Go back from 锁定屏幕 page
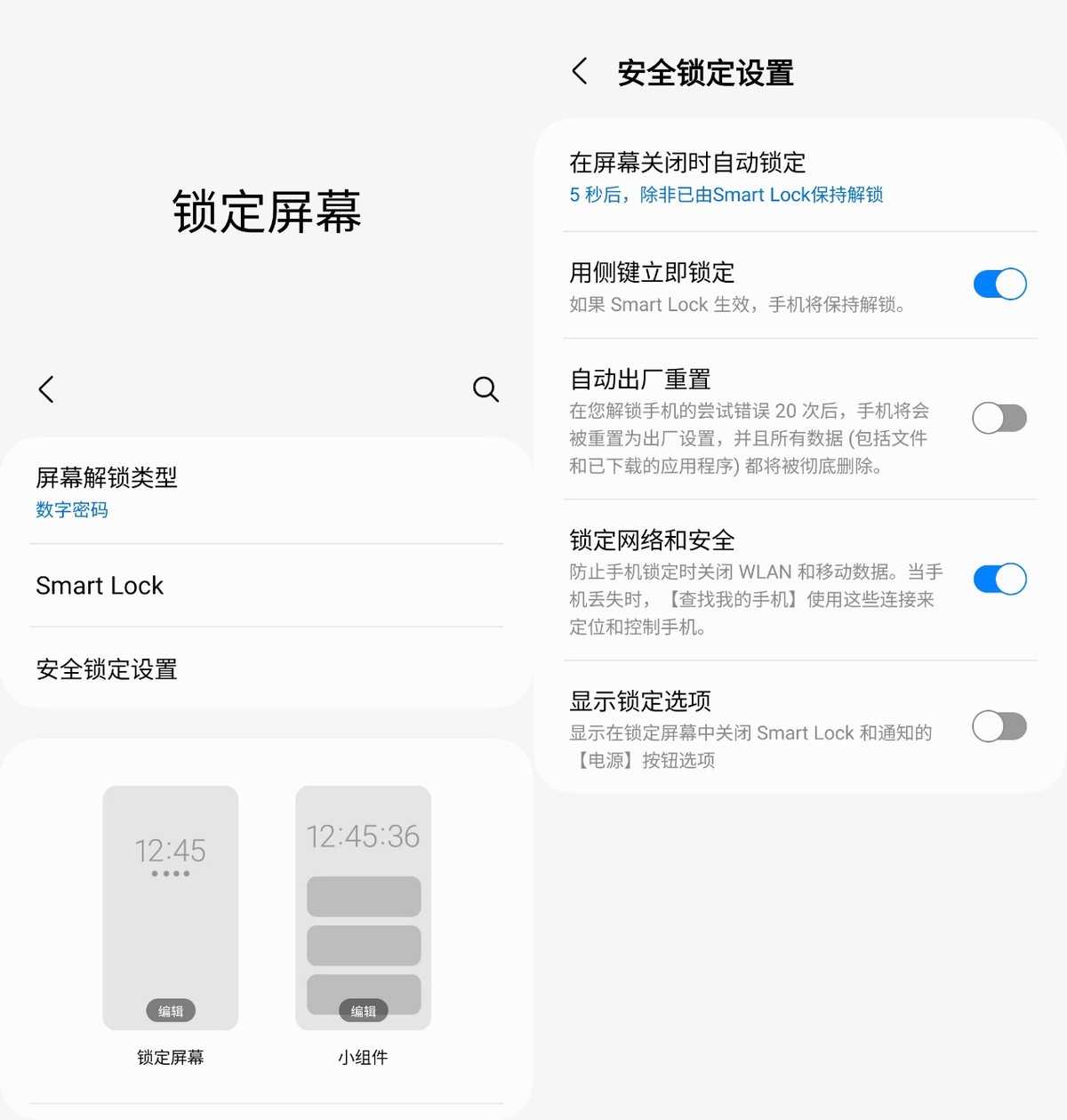Viewport: 1067px width, 1120px height. (47, 389)
